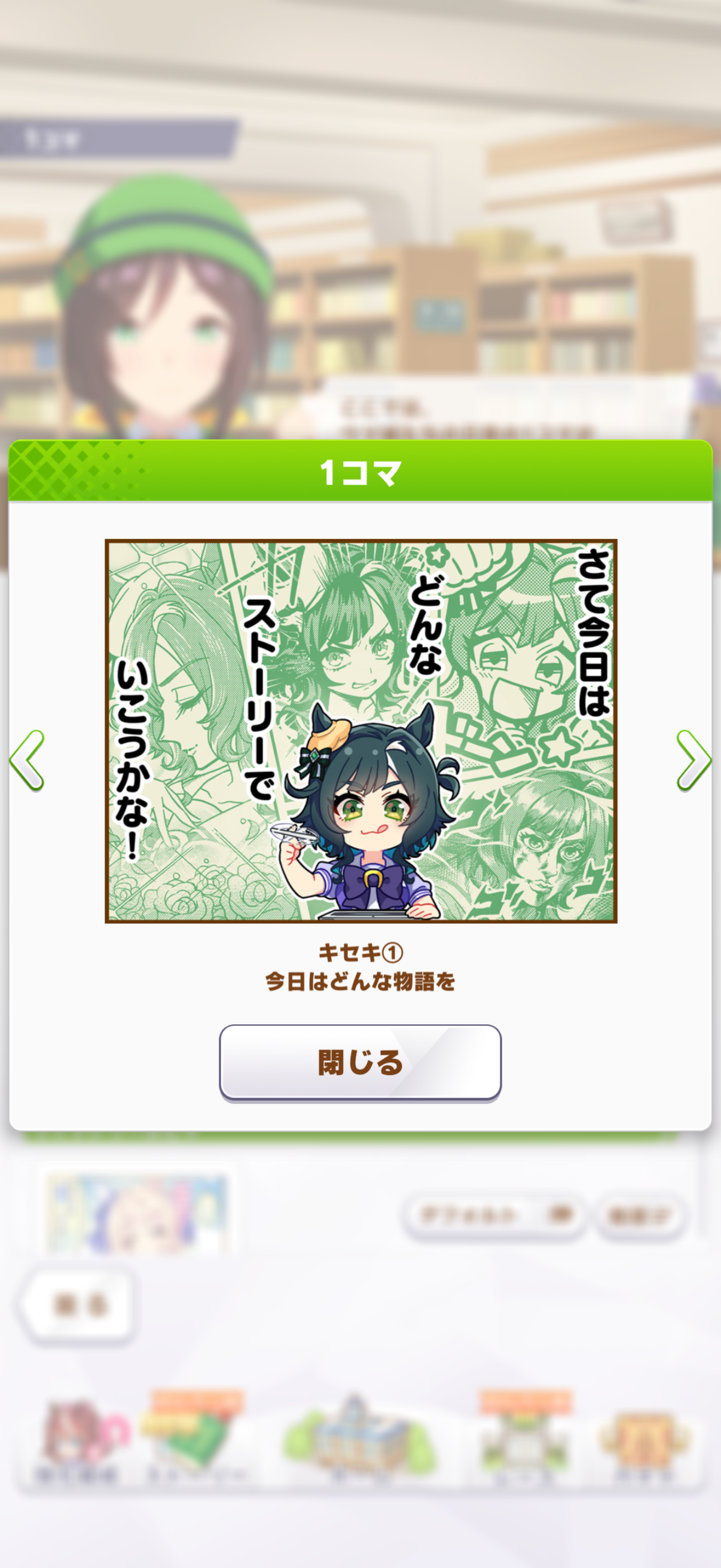Go to the previous 1コマ comic
721x1568 pixels.
pyautogui.click(x=28, y=760)
